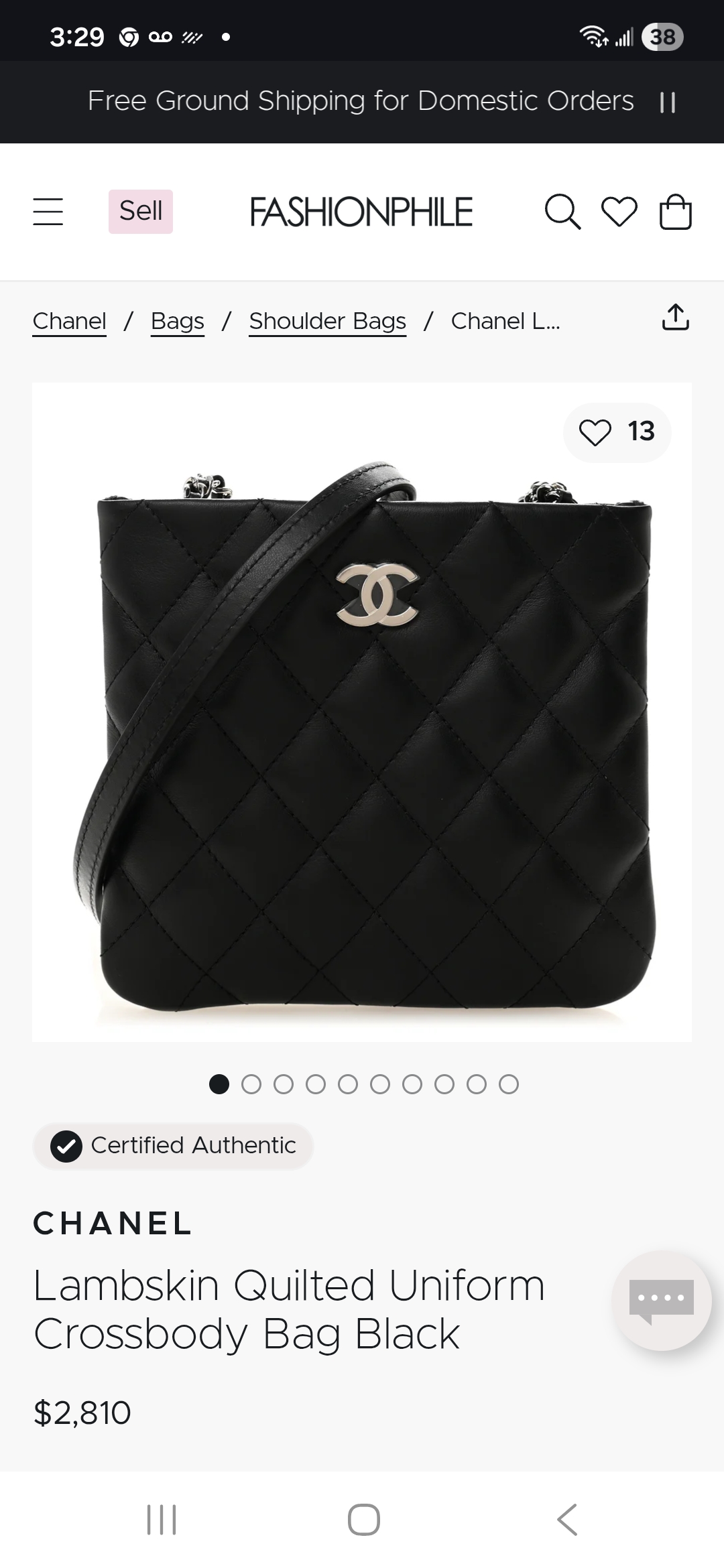Go to the Bags breadcrumb
The height and width of the screenshot is (1568, 724).
(178, 321)
